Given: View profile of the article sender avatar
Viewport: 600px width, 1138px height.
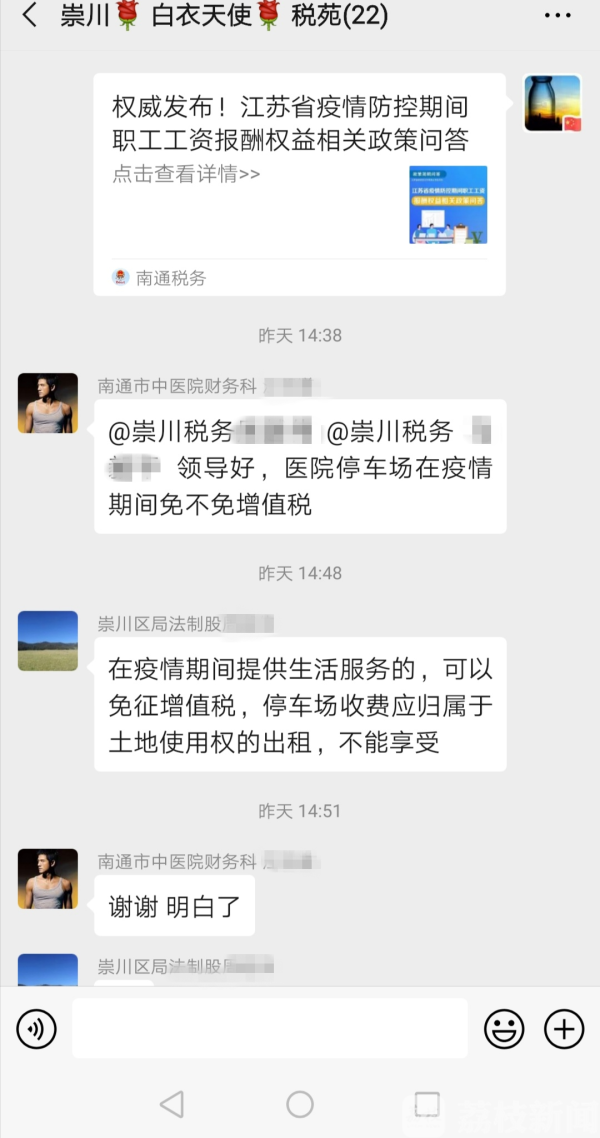Looking at the screenshot, I should click(552, 103).
